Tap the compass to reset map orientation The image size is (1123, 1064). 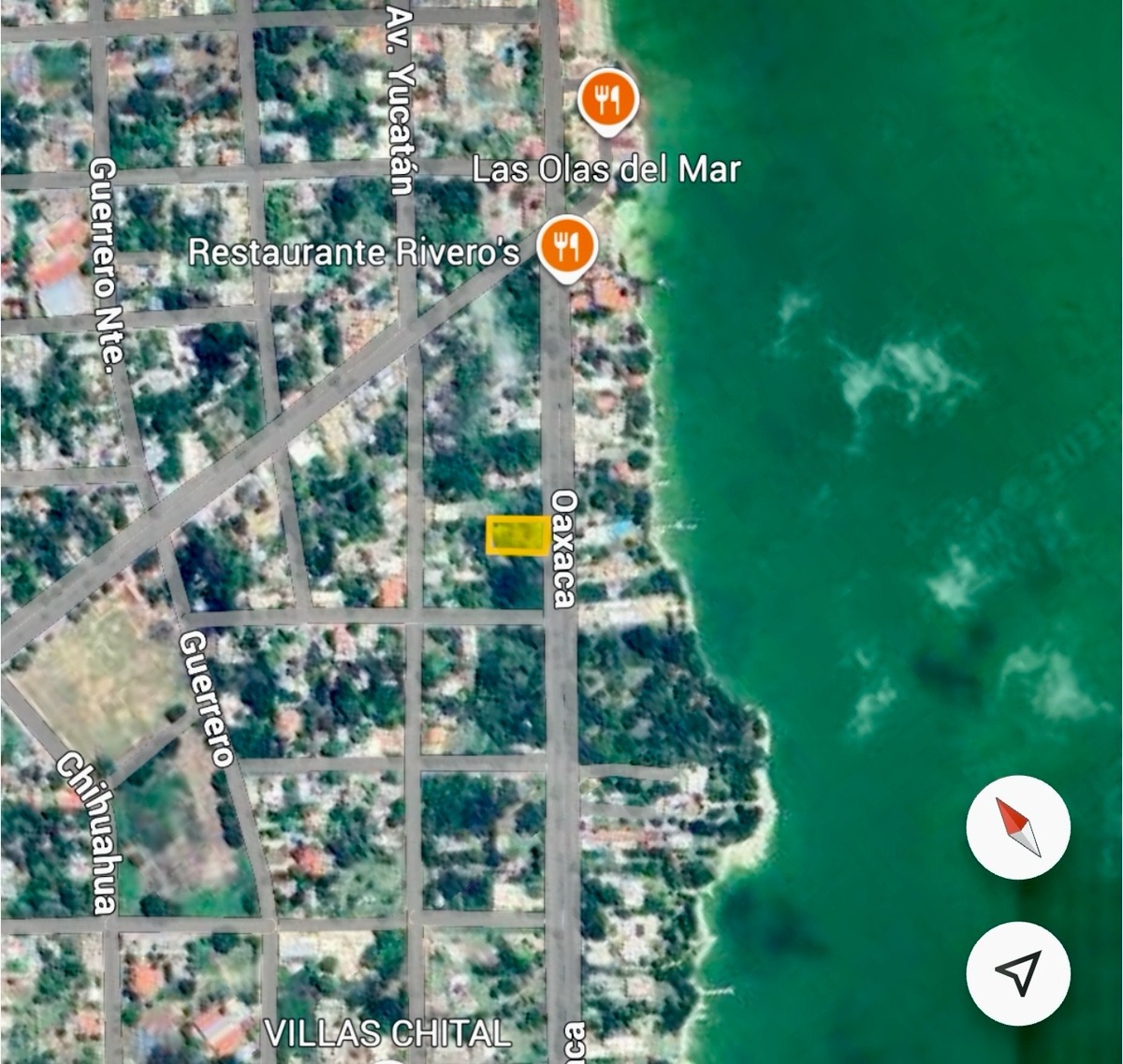pos(1018,826)
